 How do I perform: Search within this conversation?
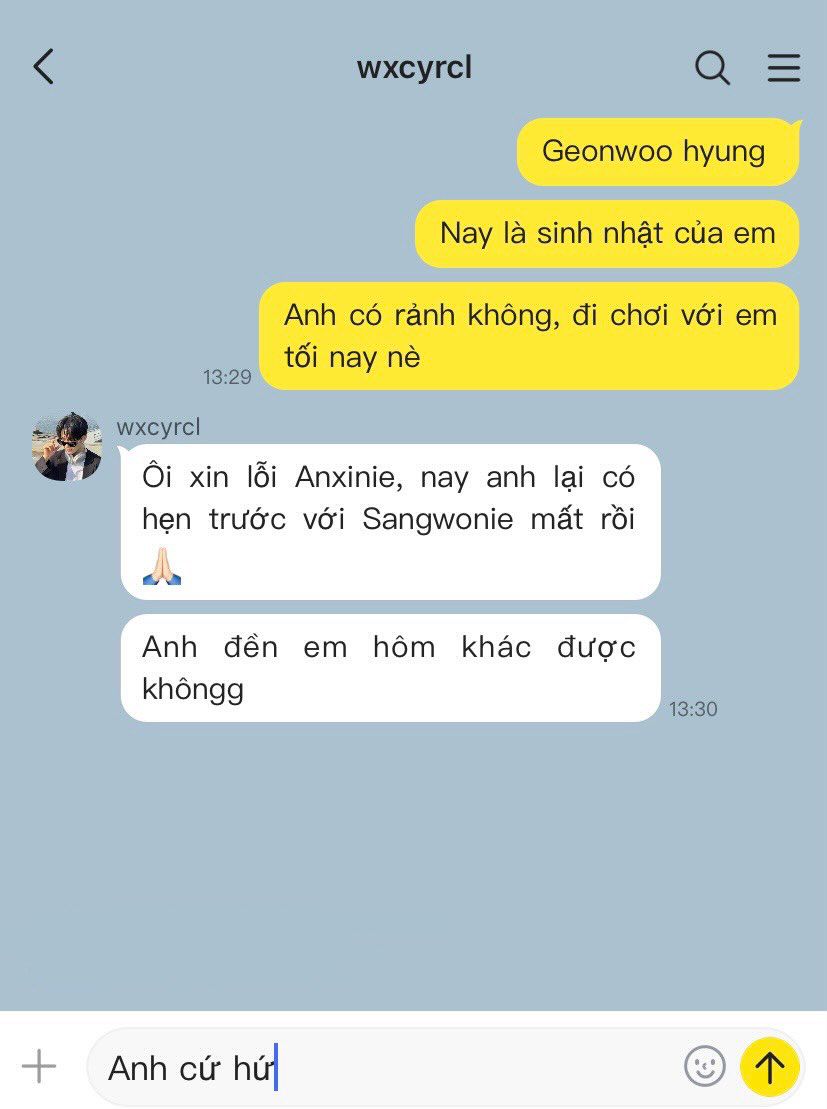pyautogui.click(x=712, y=68)
